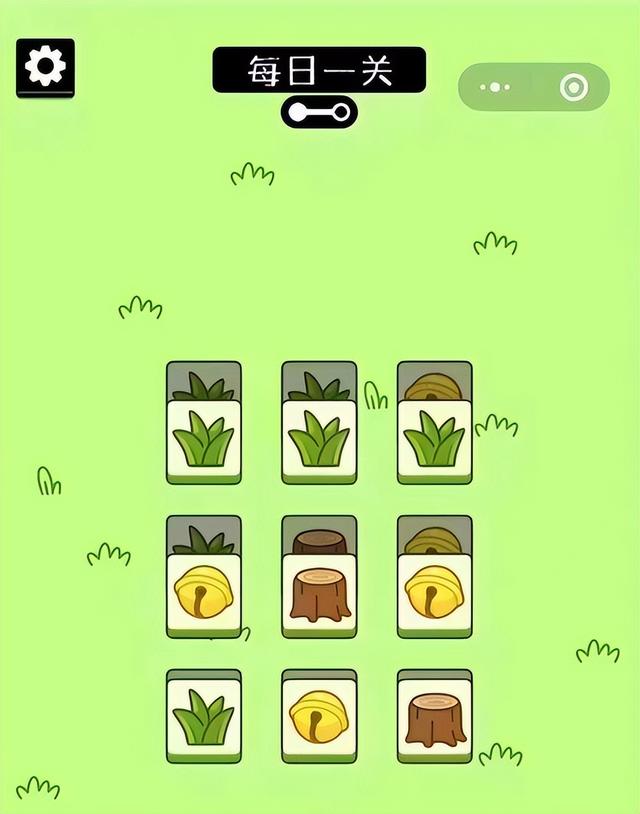Image resolution: width=640 pixels, height=814 pixels.
Task: Pick the bell tile covering the beehive
Action: (x=434, y=594)
